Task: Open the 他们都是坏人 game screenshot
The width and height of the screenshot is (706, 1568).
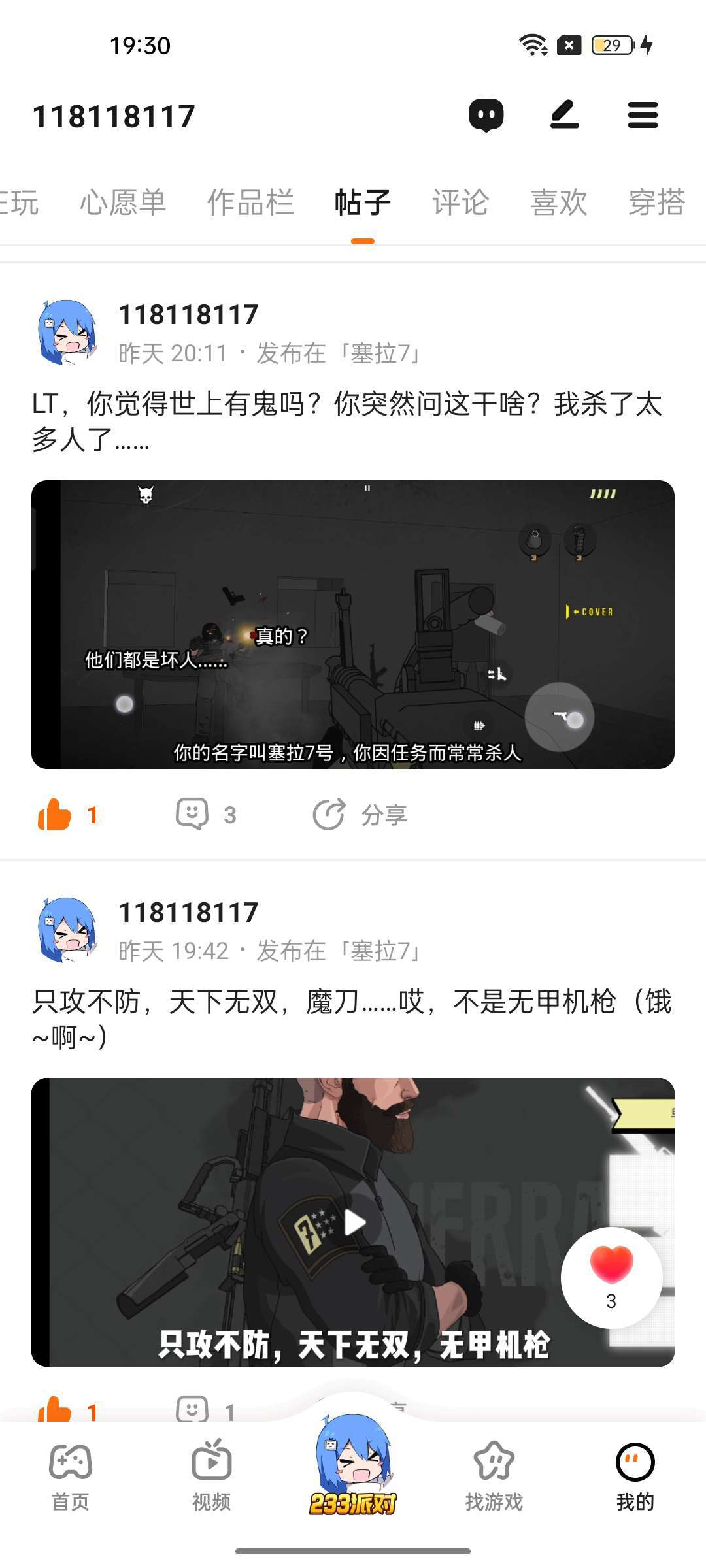Action: [353, 625]
